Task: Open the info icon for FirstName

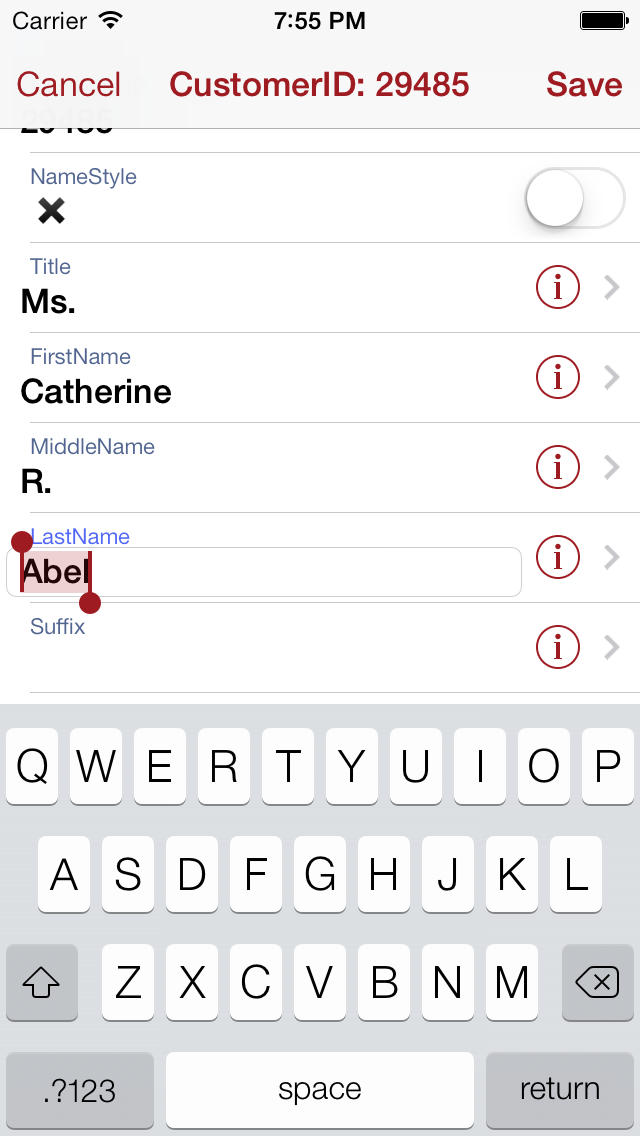Action: [557, 377]
